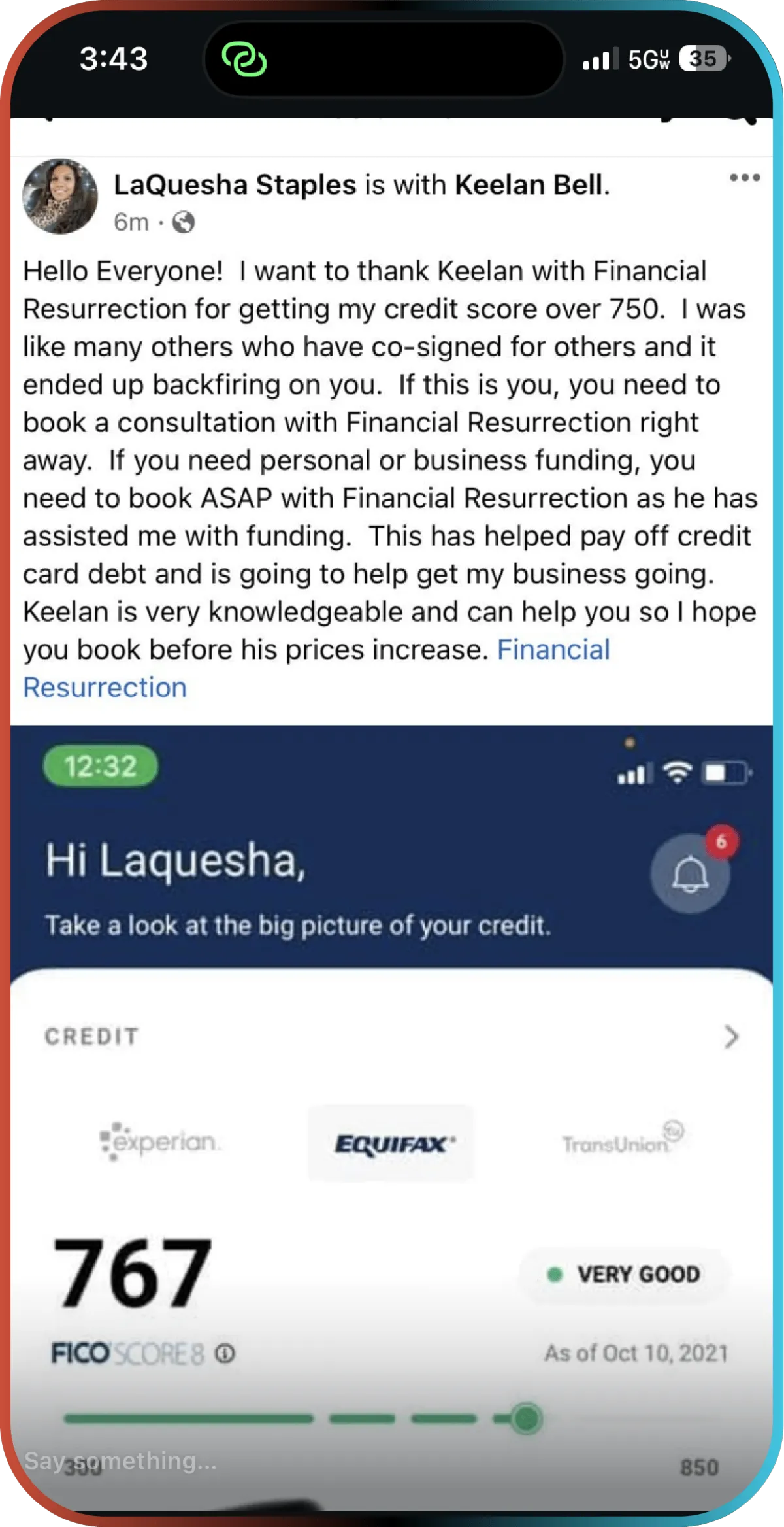784x1527 pixels.
Task: Open LaQuesha Staples' profile from her name
Action: (235, 185)
